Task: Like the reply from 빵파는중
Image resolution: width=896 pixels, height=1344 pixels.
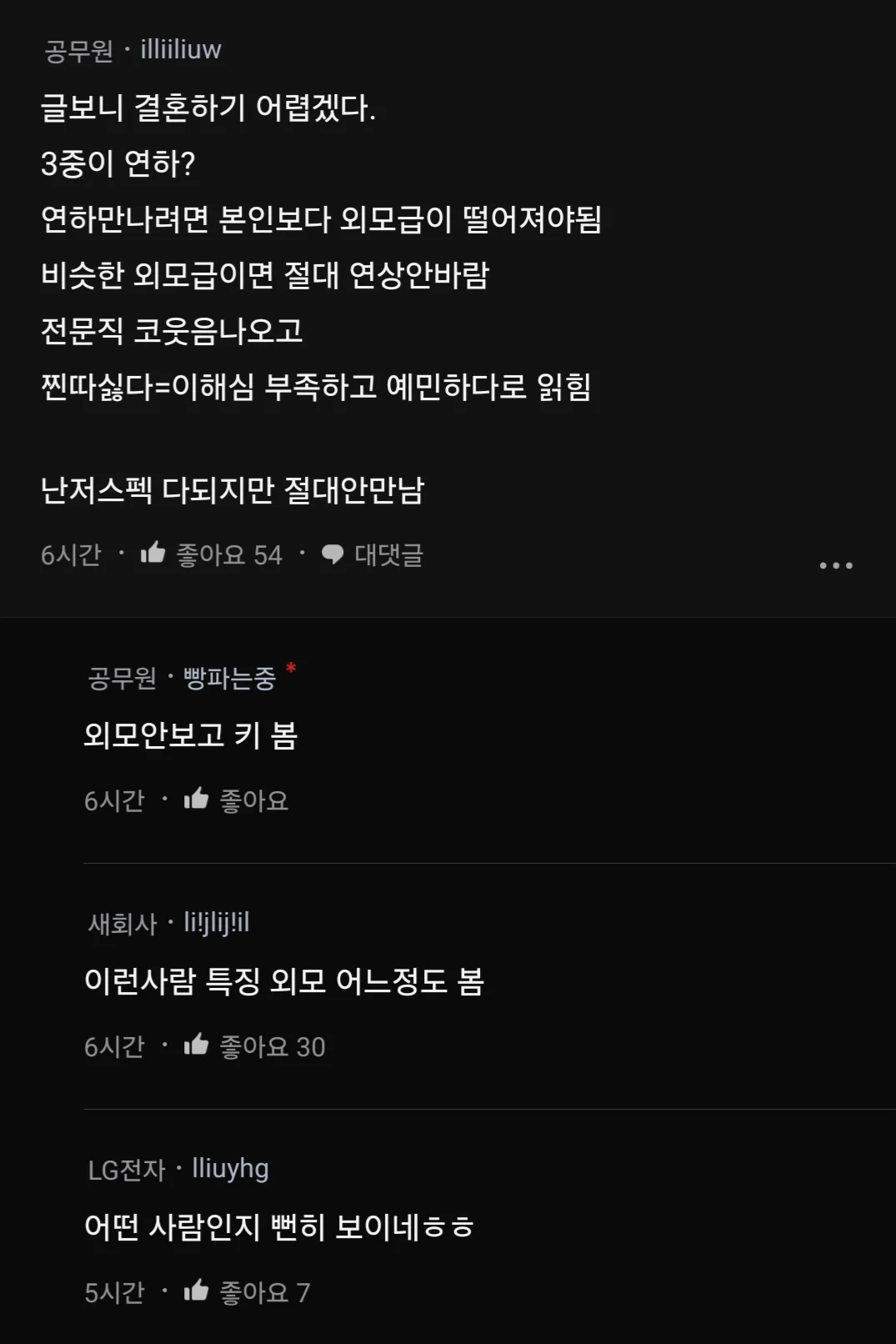Action: [x=197, y=800]
